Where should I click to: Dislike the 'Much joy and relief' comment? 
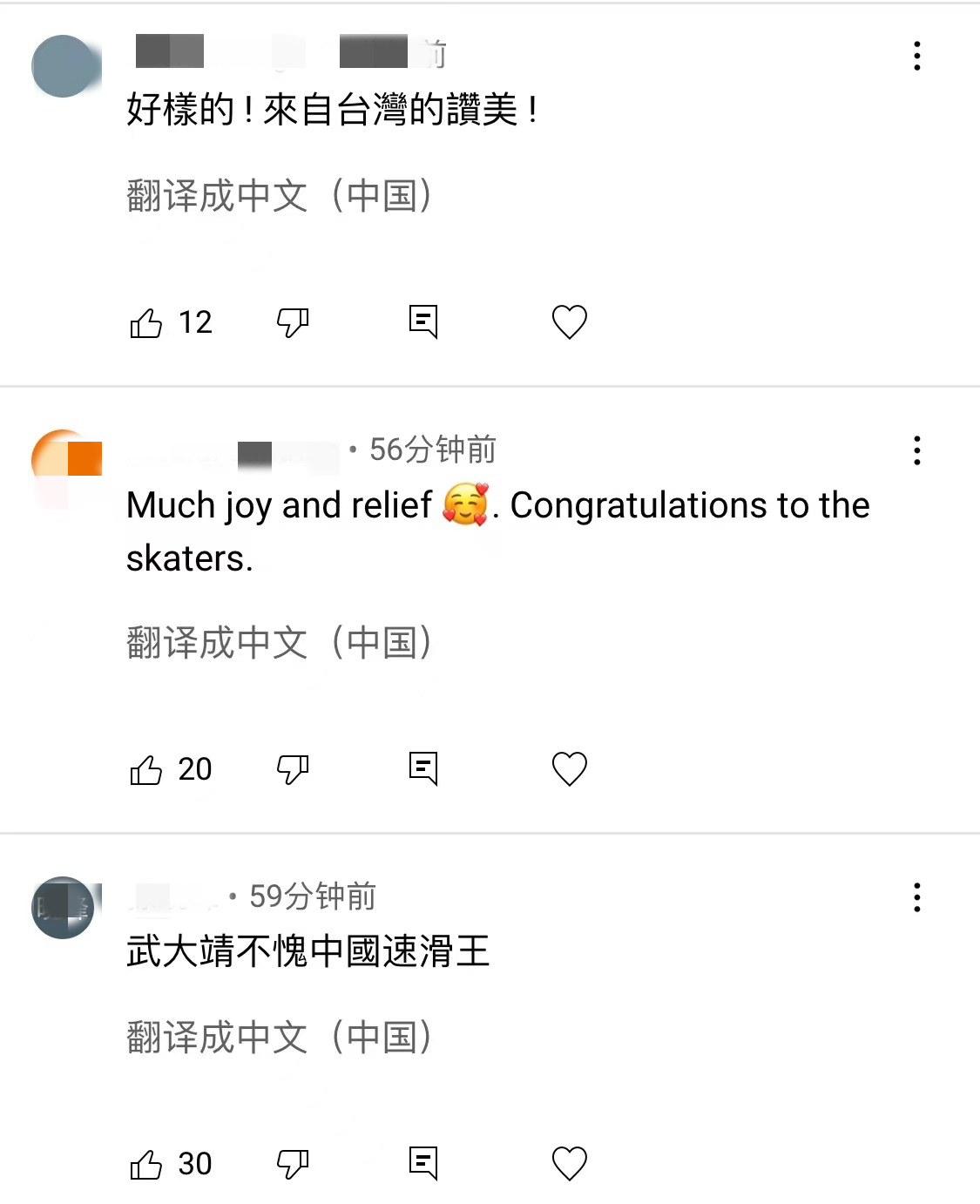294,768
